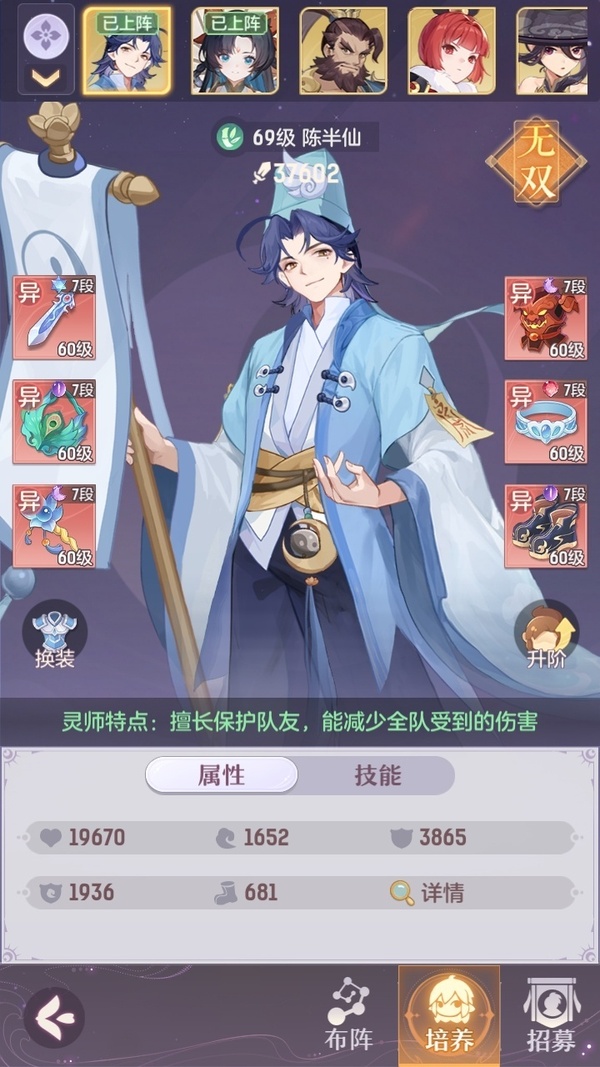Screen dimensions: 600x1067
Task: Open the silver ring equipment slot
Action: point(545,422)
